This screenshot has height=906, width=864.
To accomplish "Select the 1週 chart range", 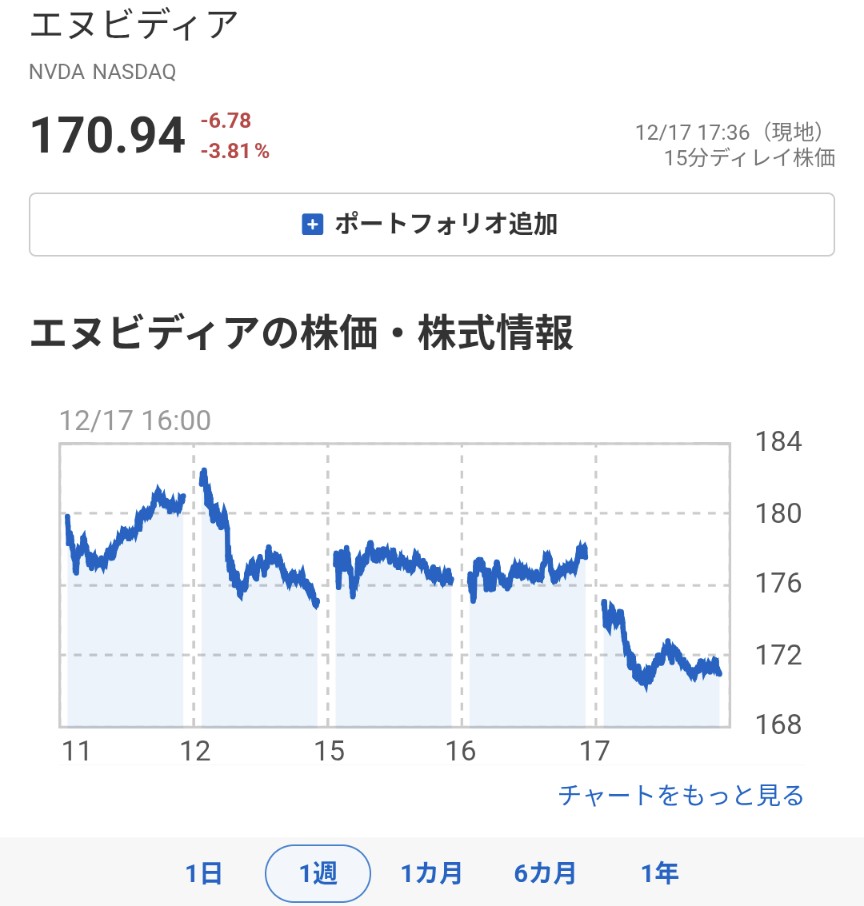I will (318, 873).
